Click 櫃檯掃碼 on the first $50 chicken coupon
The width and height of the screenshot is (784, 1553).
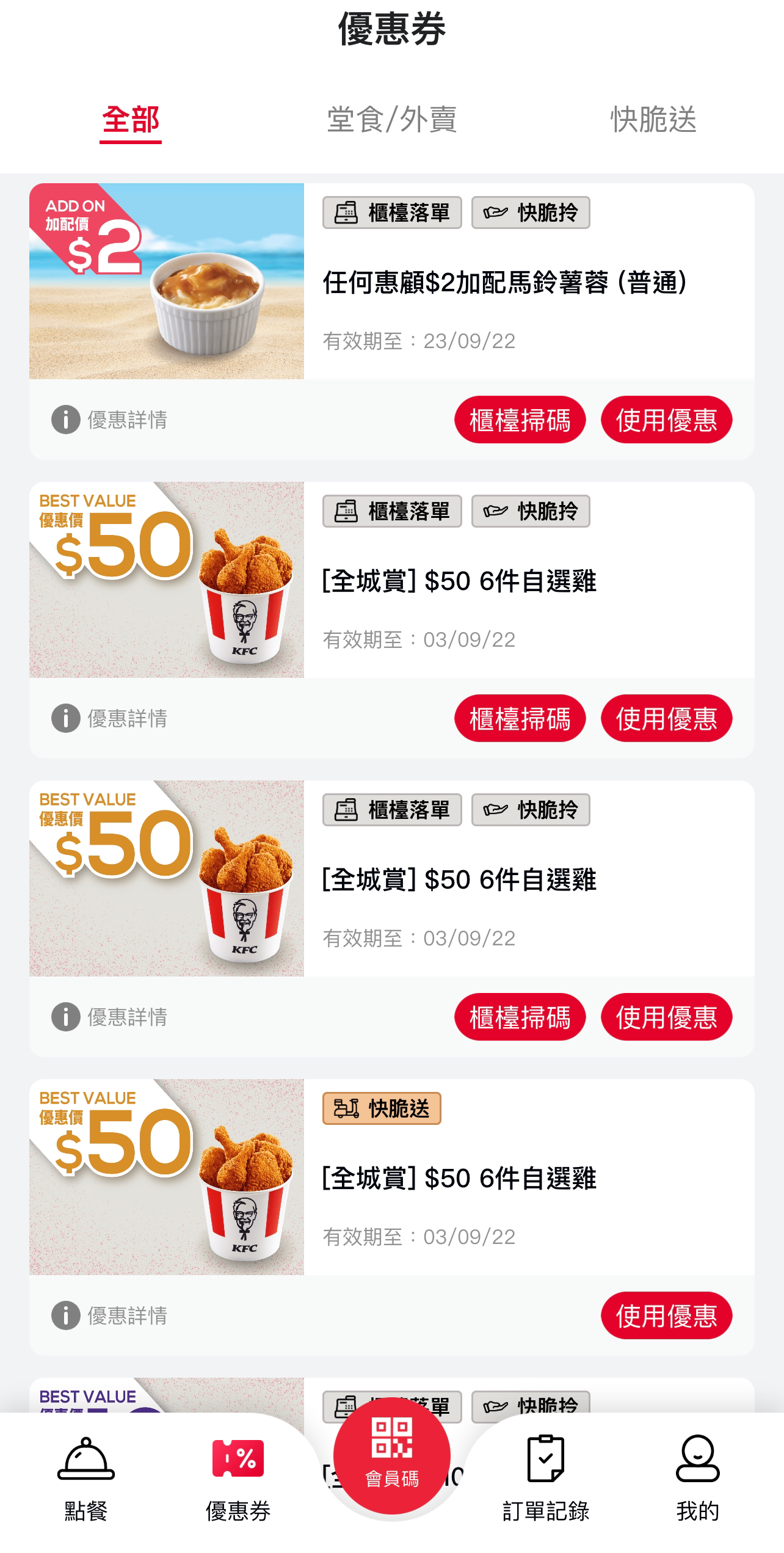[x=520, y=719]
